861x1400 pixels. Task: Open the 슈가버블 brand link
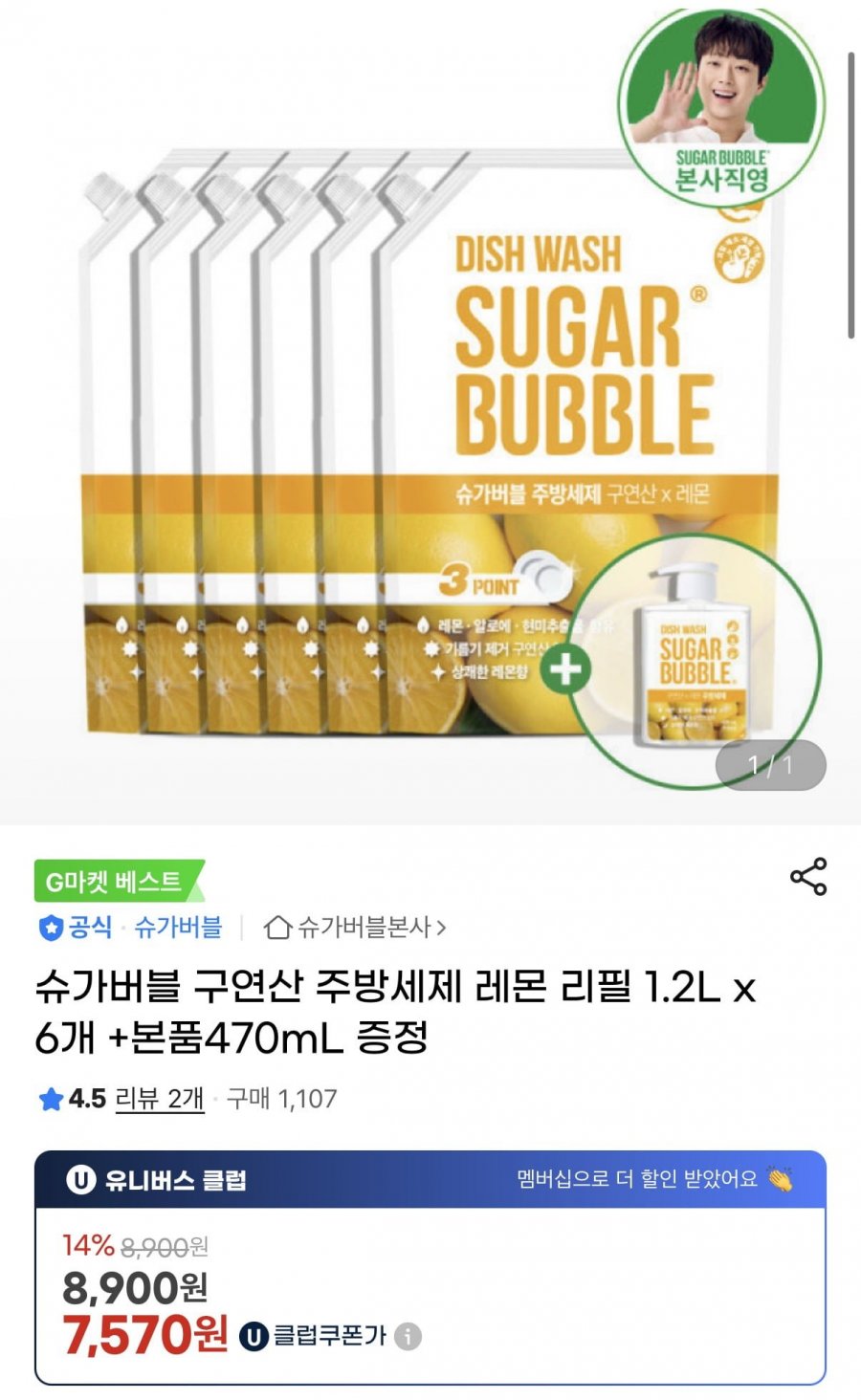coord(178,927)
